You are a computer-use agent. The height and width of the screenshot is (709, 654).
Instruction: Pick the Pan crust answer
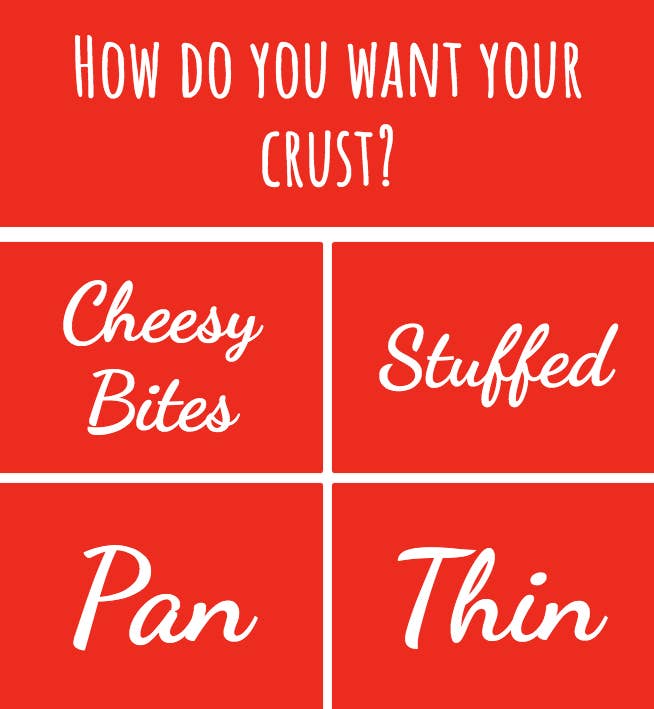click(x=162, y=596)
